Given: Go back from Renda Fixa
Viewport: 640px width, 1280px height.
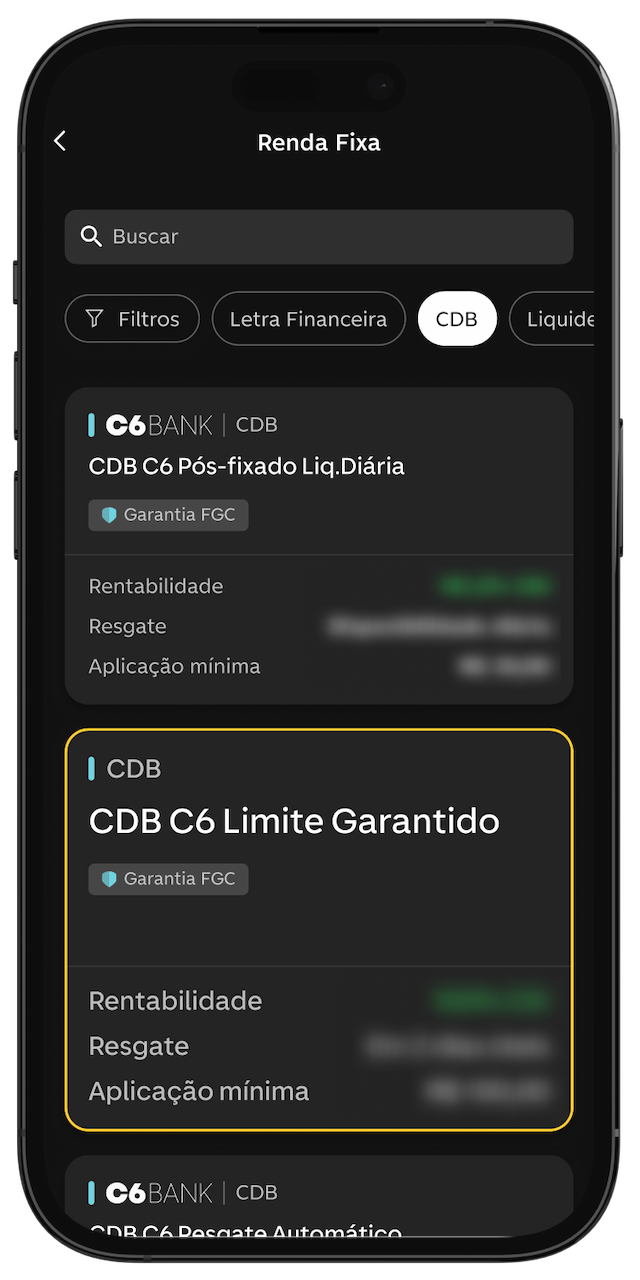Looking at the screenshot, I should [60, 142].
